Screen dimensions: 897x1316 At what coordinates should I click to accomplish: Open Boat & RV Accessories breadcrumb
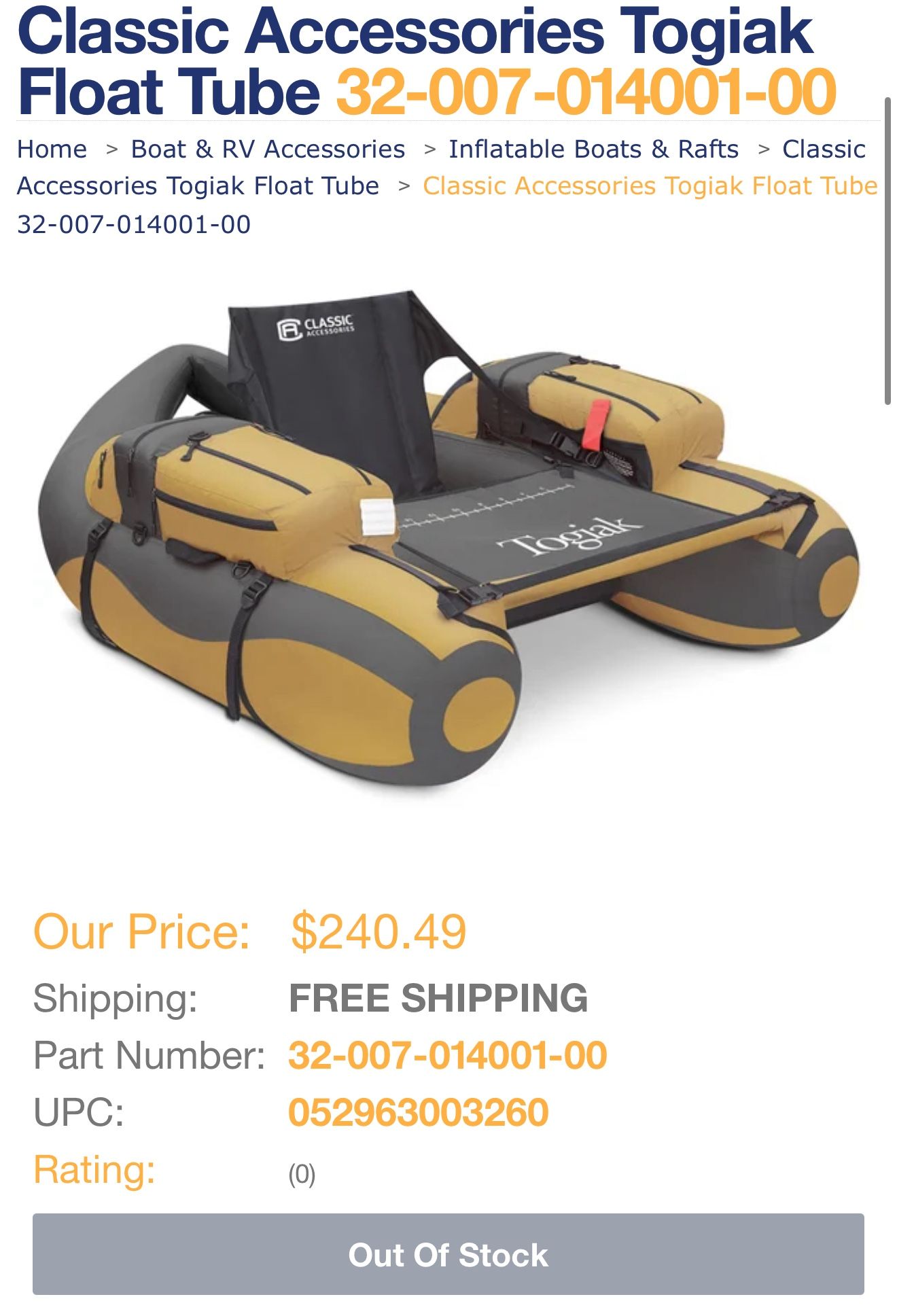click(268, 149)
